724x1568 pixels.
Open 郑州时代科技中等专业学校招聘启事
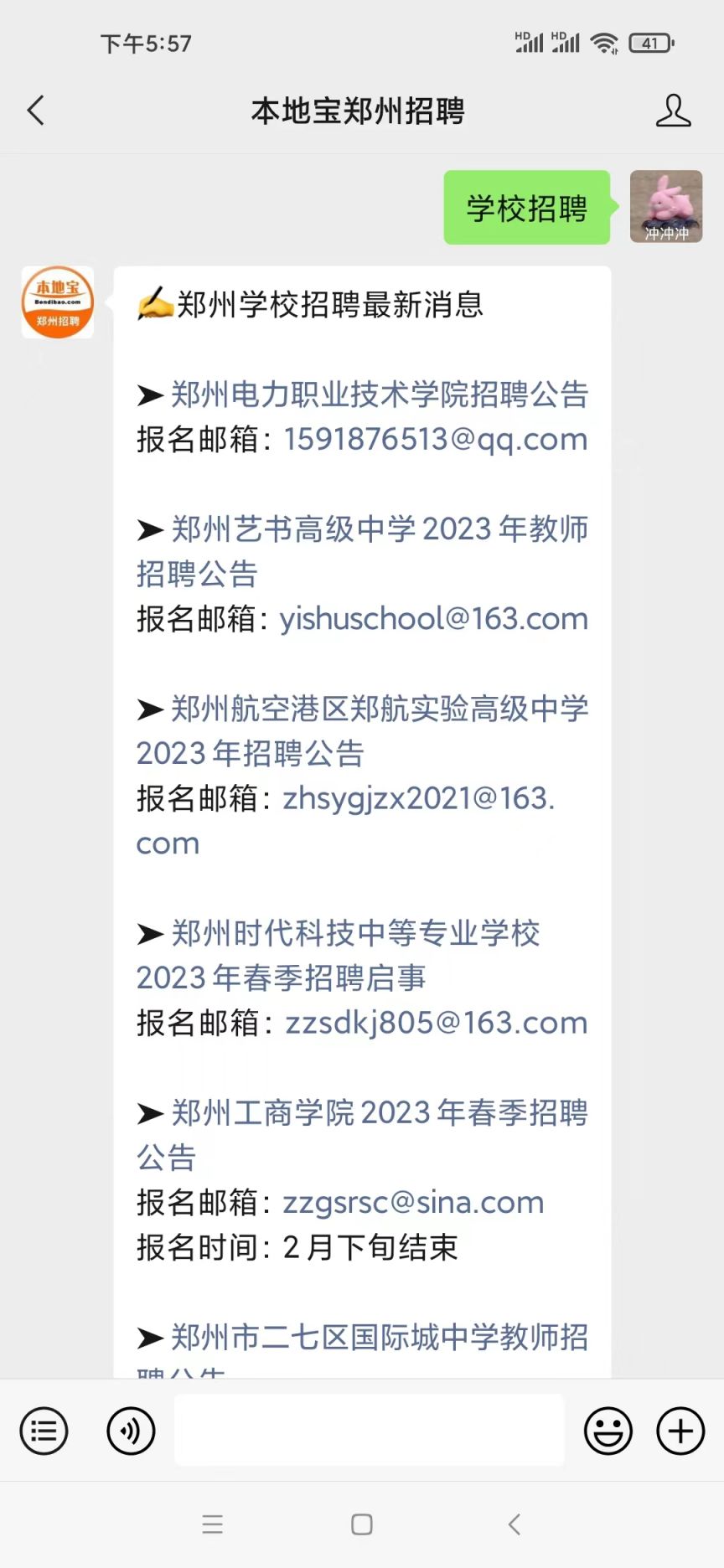click(x=339, y=955)
